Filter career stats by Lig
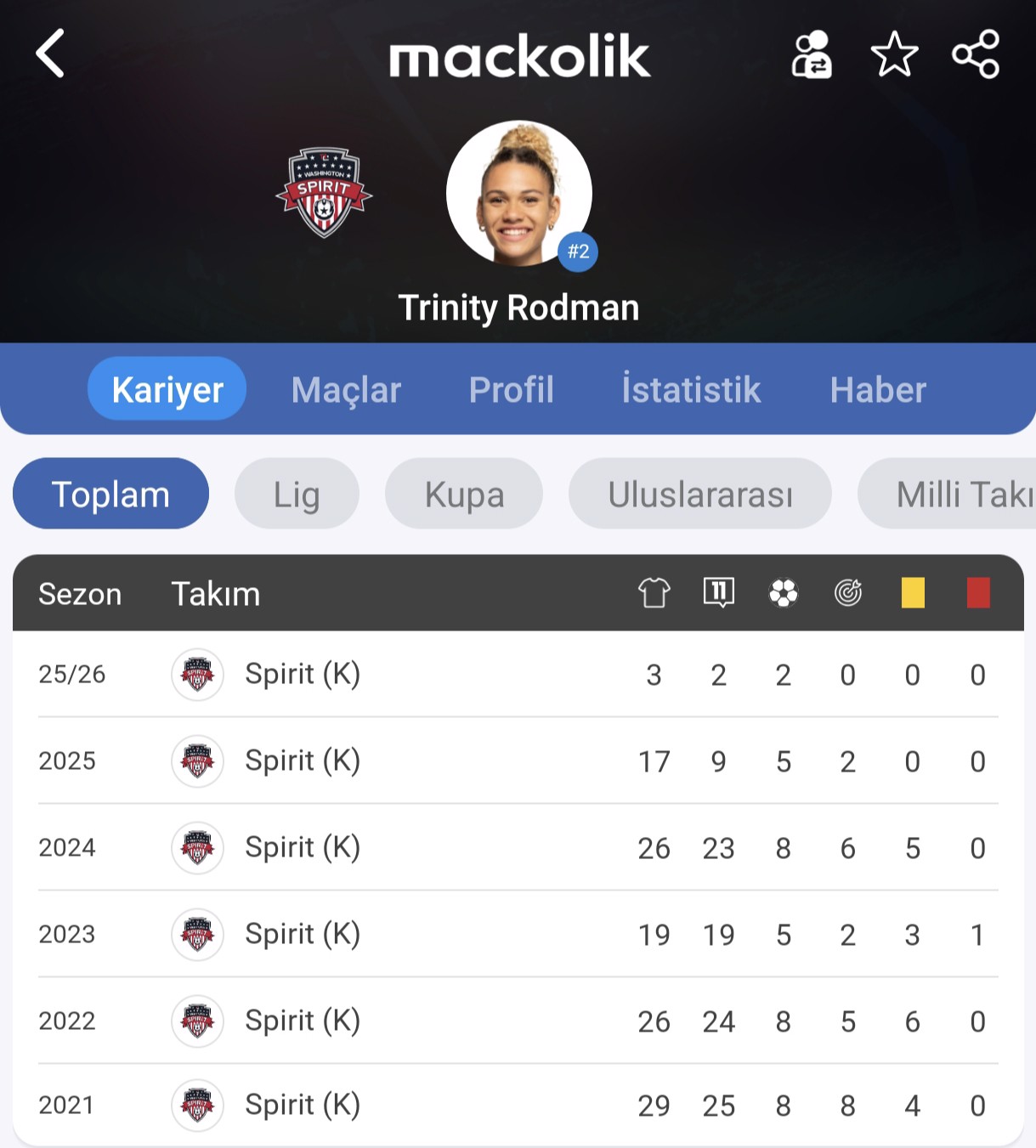 pyautogui.click(x=297, y=495)
